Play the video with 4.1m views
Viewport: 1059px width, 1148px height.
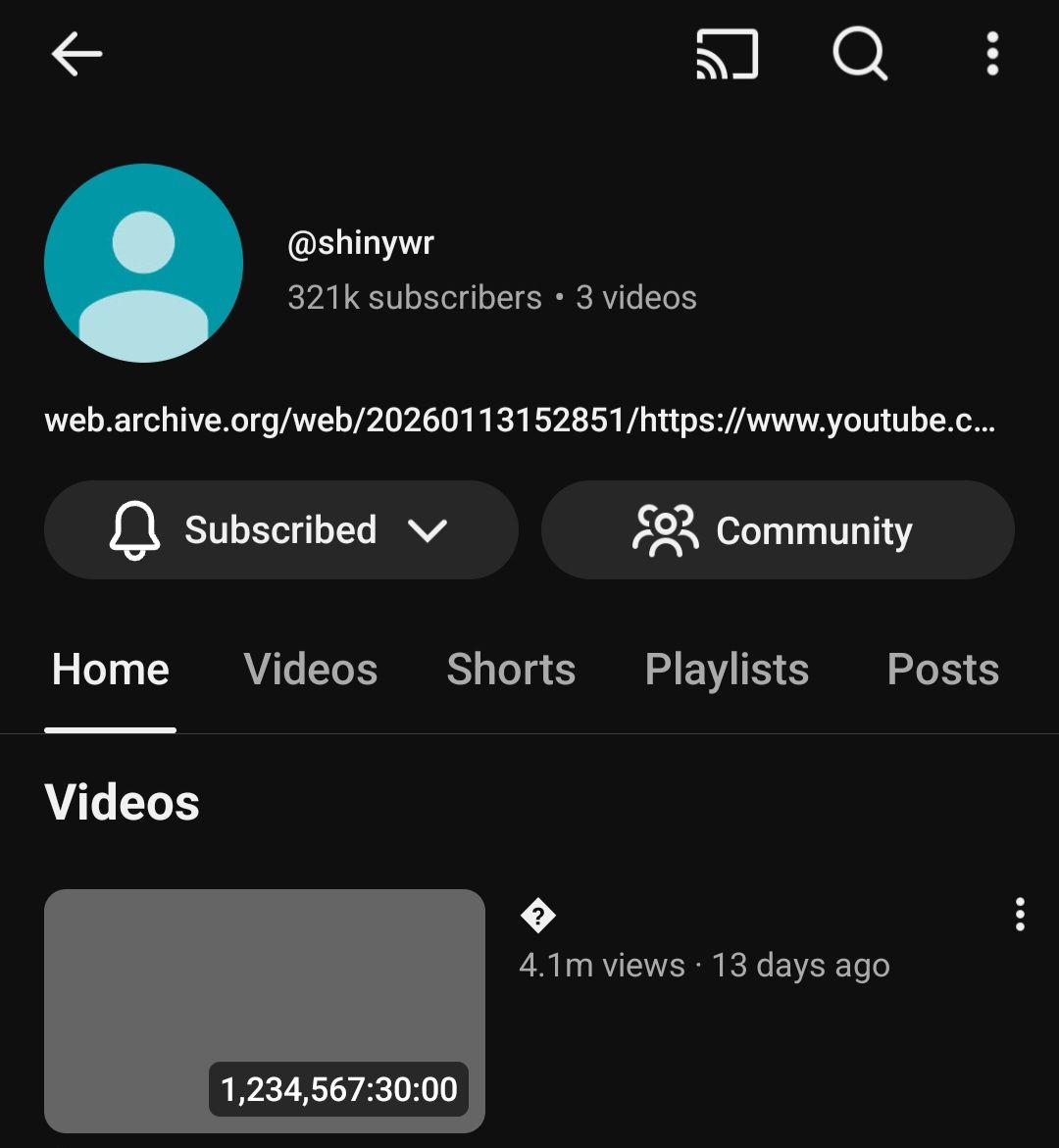click(265, 1010)
